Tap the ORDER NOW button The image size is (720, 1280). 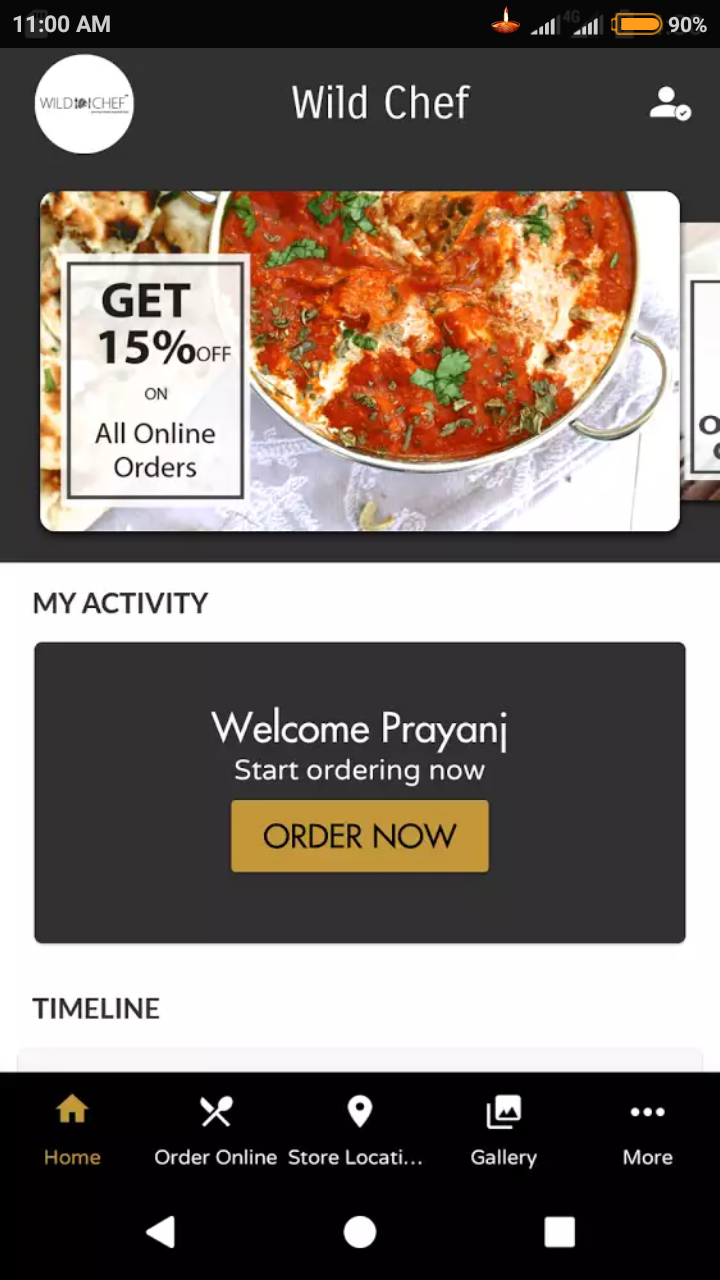point(360,836)
